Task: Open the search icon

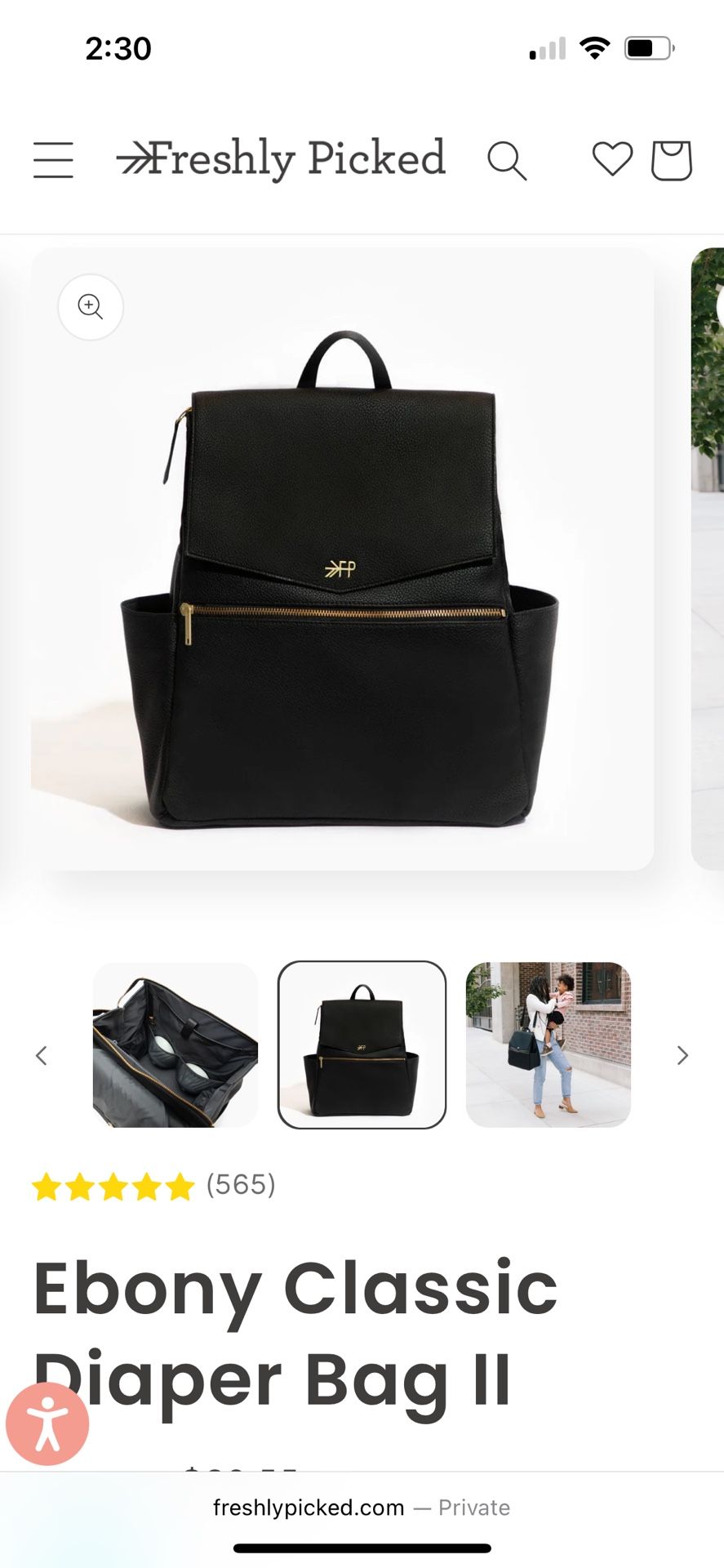Action: click(x=507, y=160)
